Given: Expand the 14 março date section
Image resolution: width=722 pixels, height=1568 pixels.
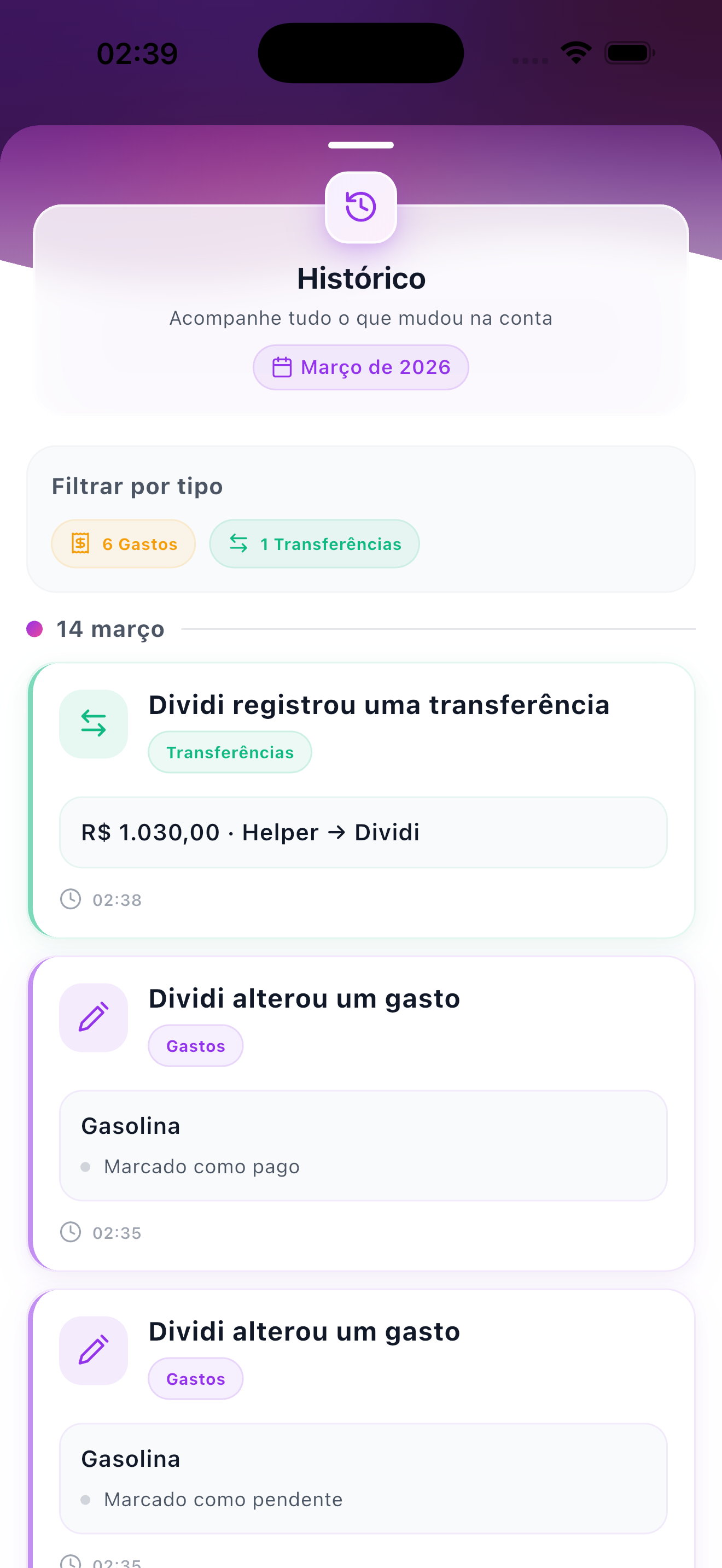Looking at the screenshot, I should (x=110, y=629).
